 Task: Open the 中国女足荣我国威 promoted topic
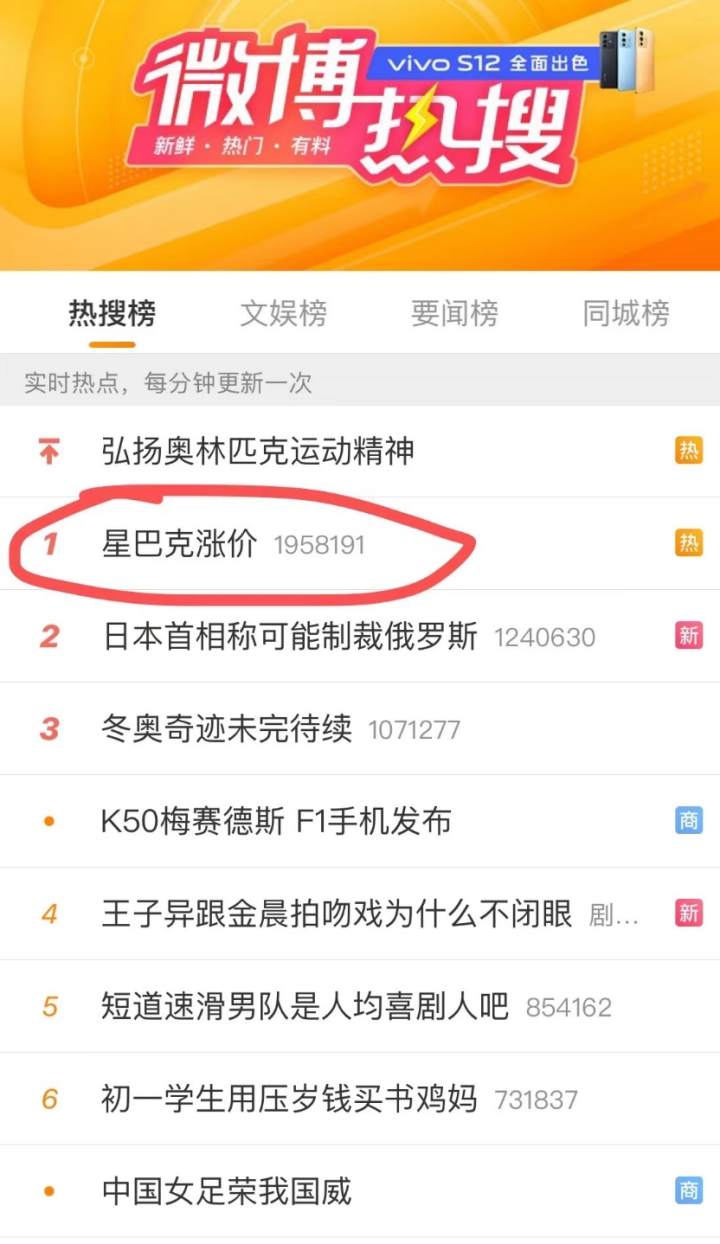[360, 1191]
